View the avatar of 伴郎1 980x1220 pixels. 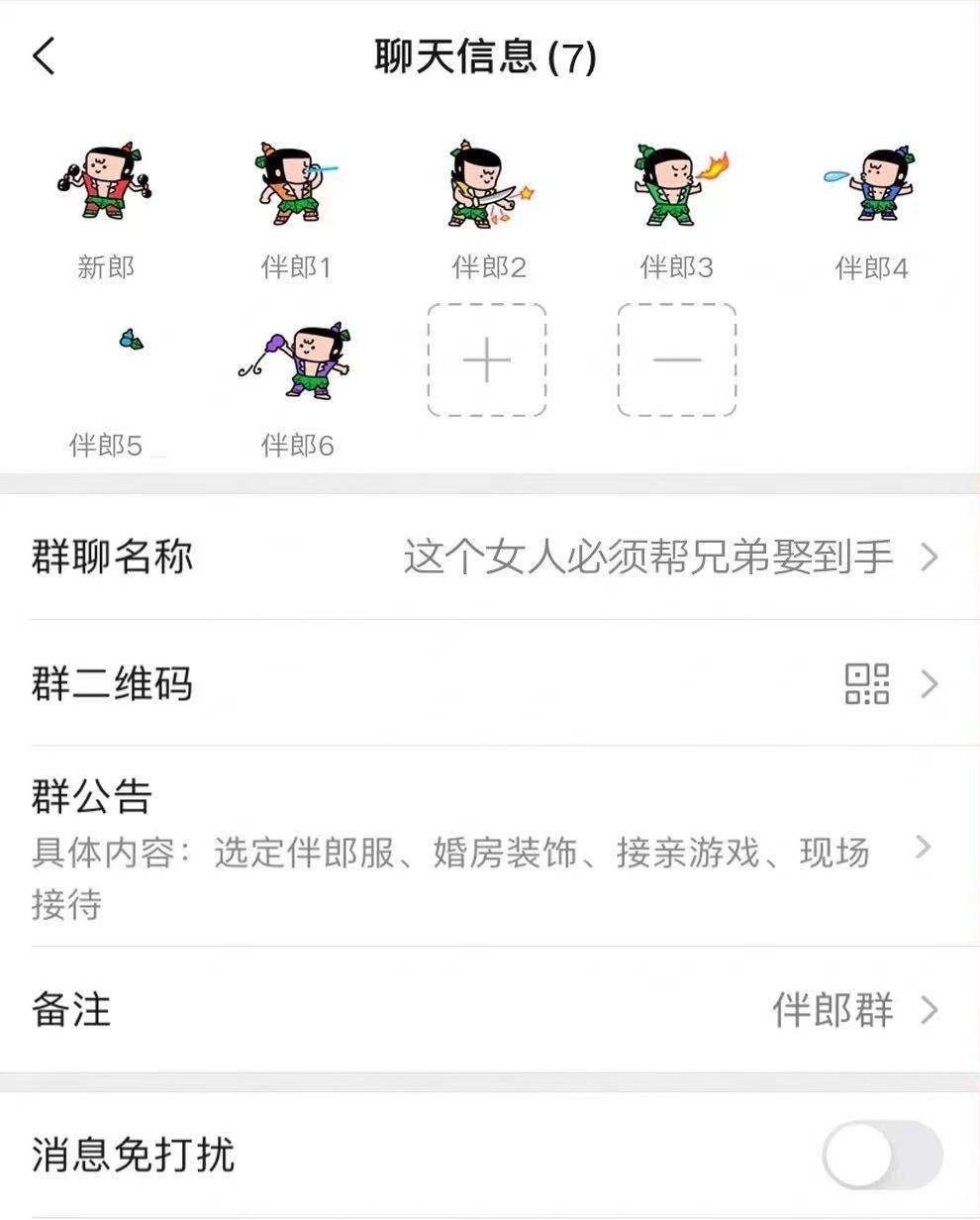[x=296, y=185]
